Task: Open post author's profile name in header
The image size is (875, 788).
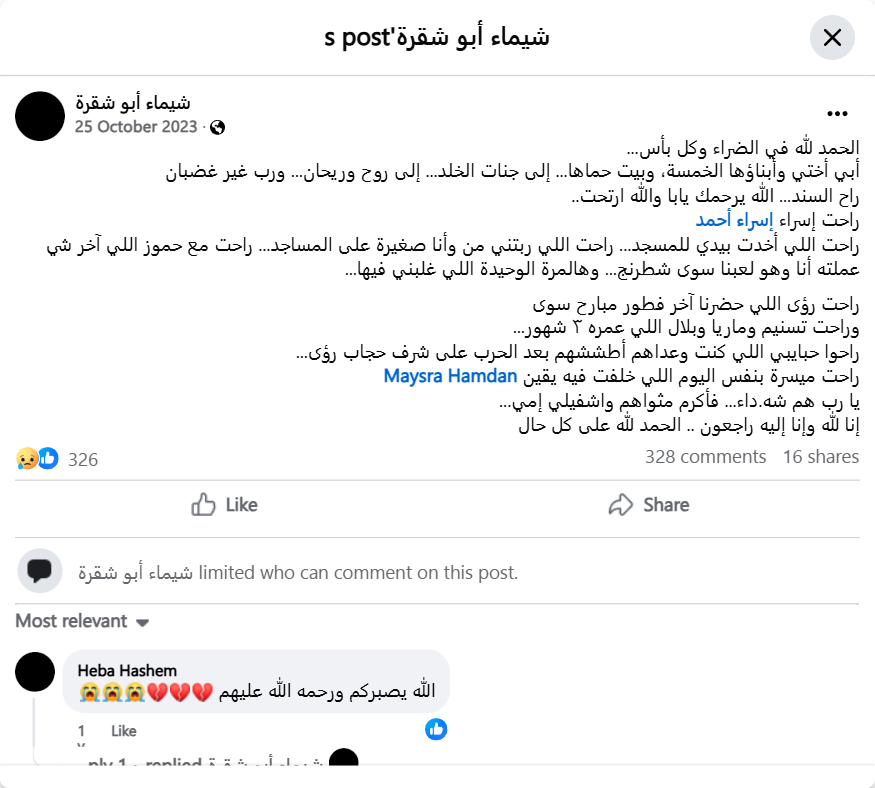Action: pyautogui.click(x=132, y=103)
